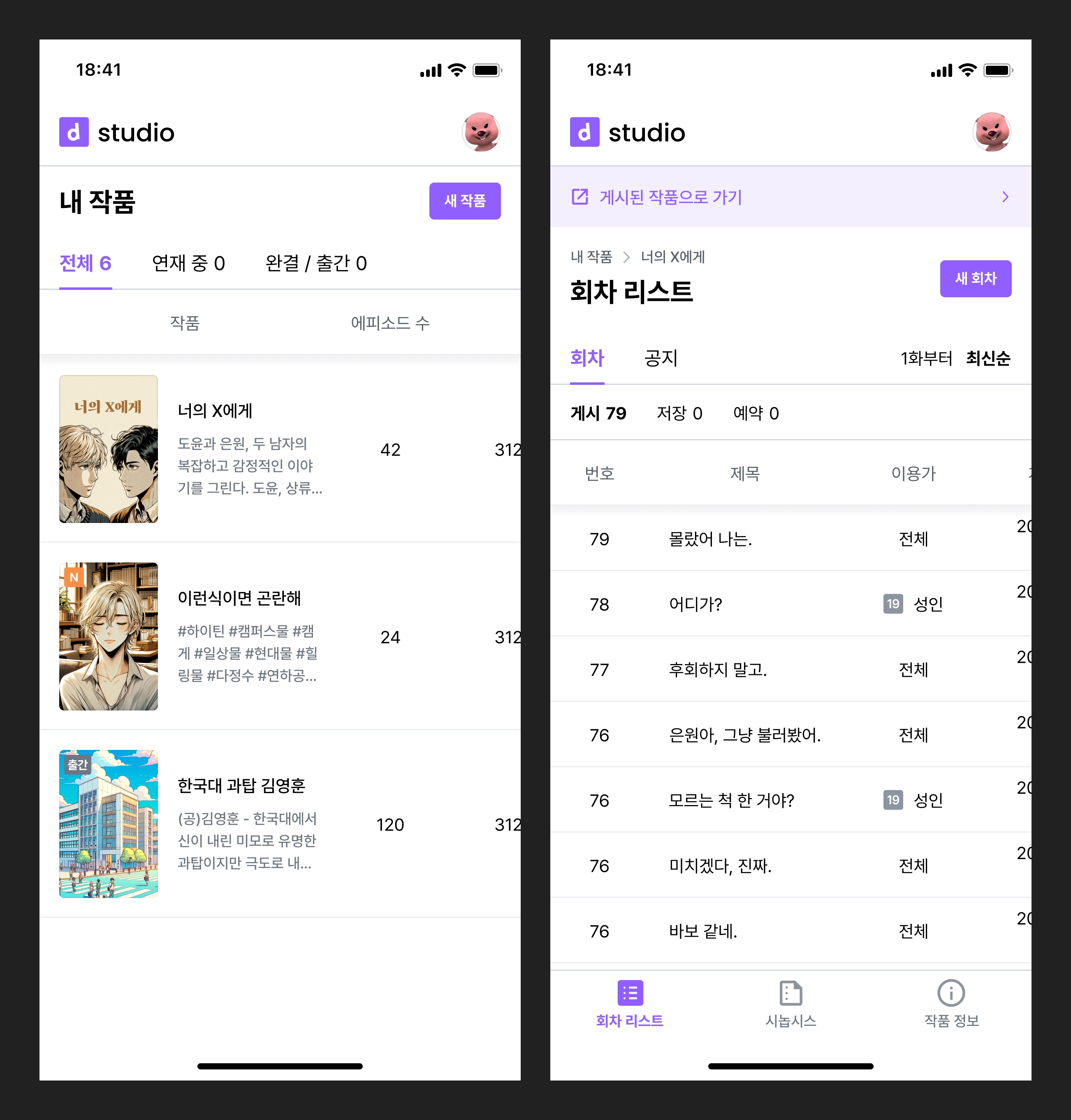
Task: Switch to the 연재 중 0 tab
Action: click(188, 263)
